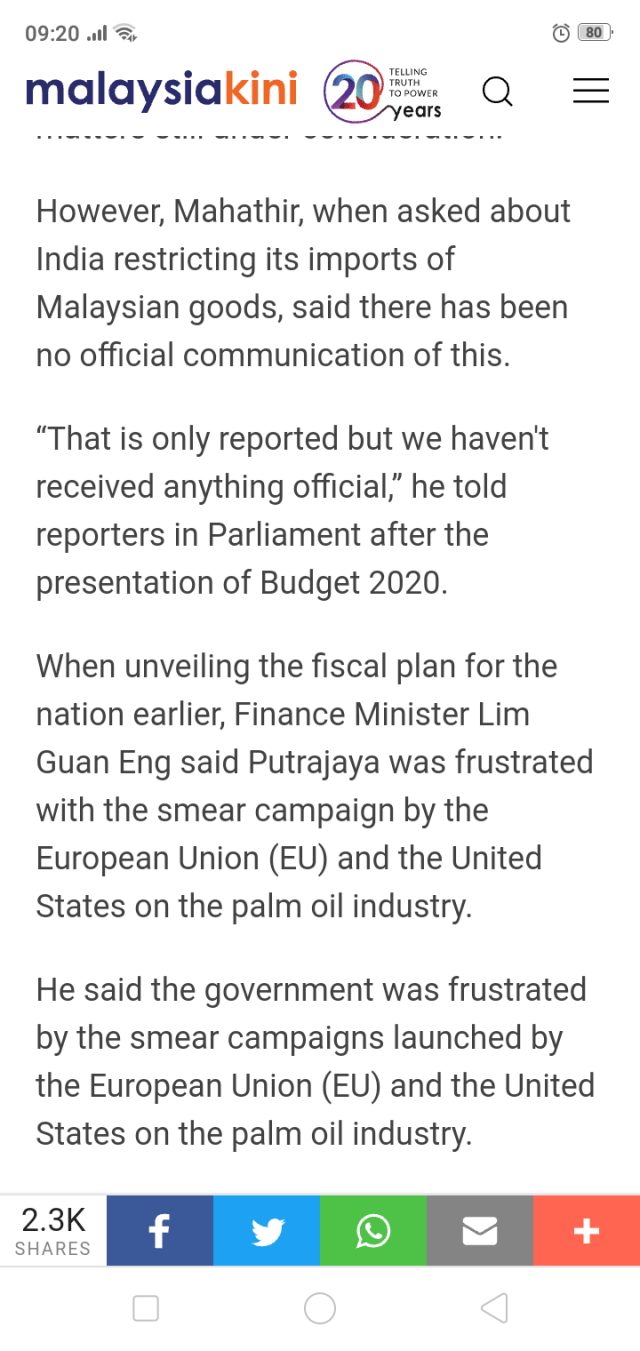
Task: Share this article via WhatsApp
Action: (373, 1231)
